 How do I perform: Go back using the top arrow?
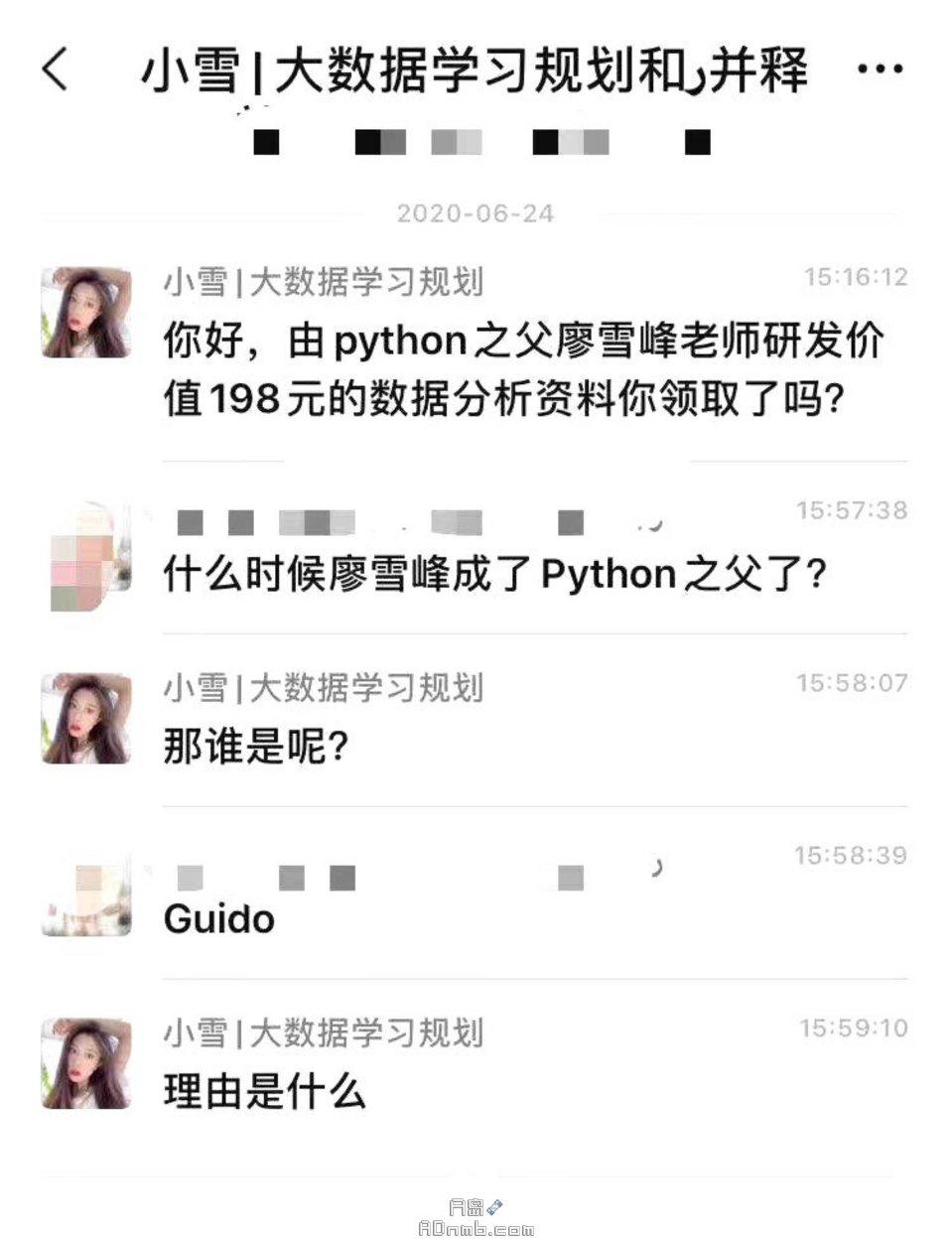click(56, 70)
